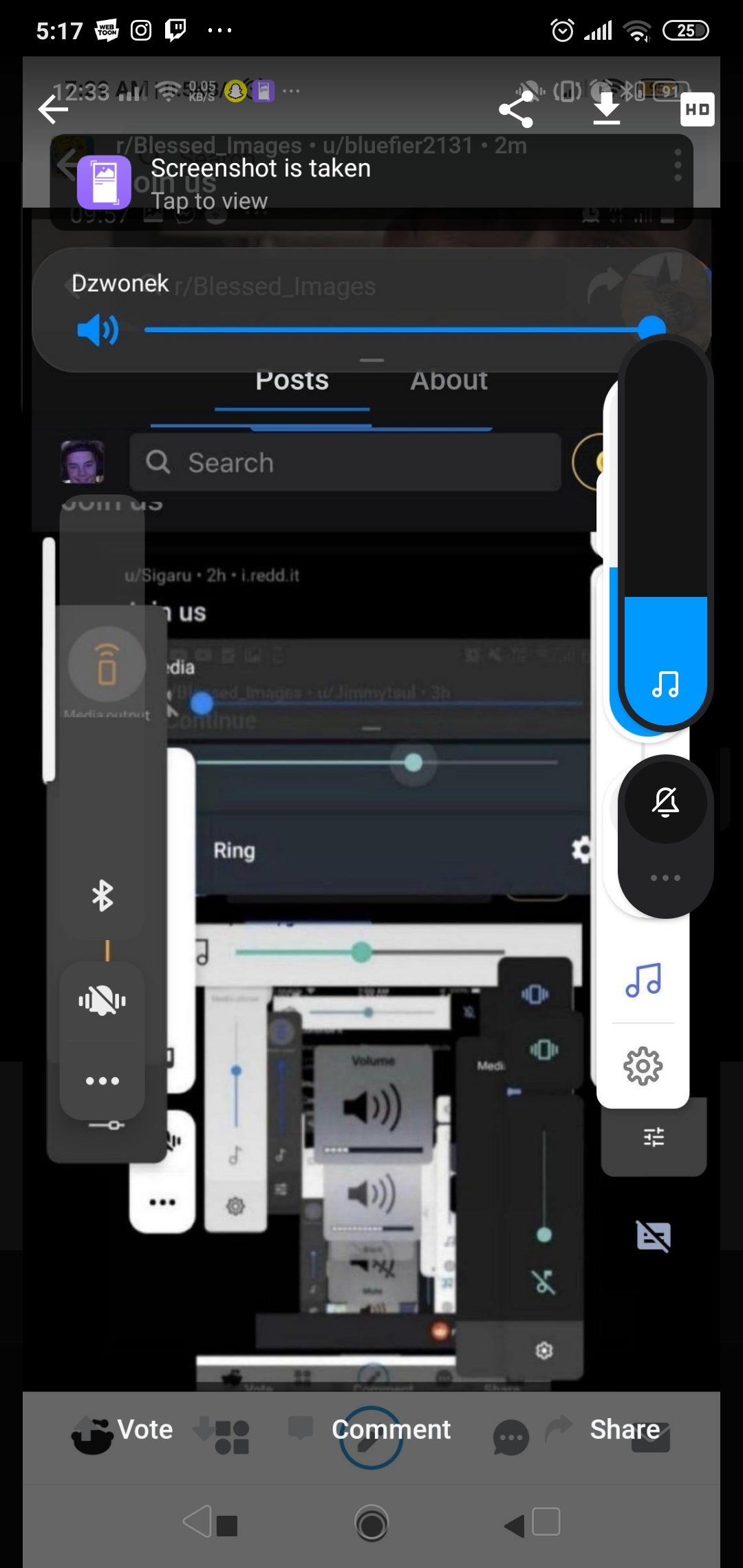The image size is (743, 1568).
Task: Enable HD mode via the HD icon
Action: (696, 109)
